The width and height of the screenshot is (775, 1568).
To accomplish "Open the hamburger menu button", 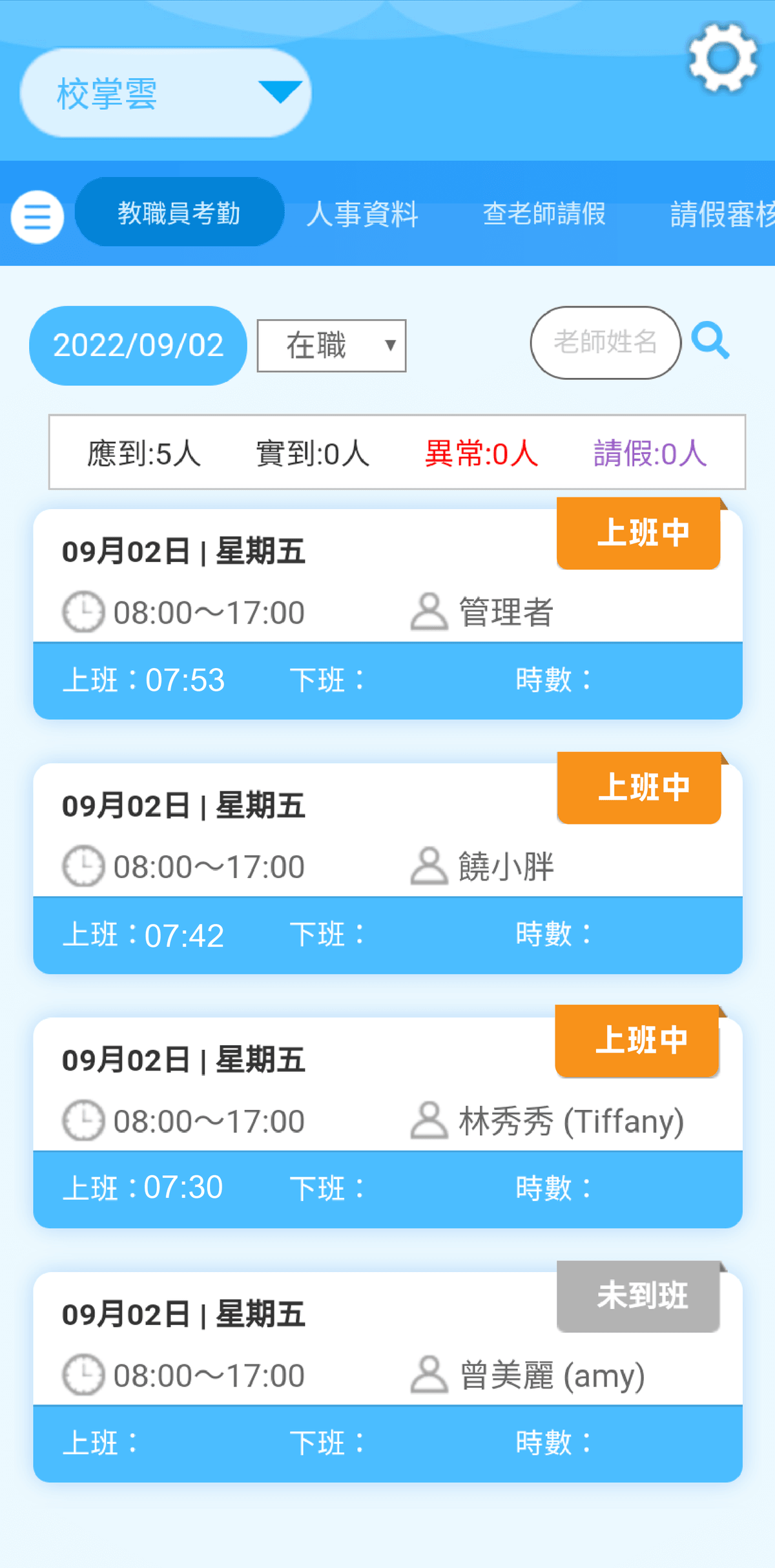I will coord(37,216).
